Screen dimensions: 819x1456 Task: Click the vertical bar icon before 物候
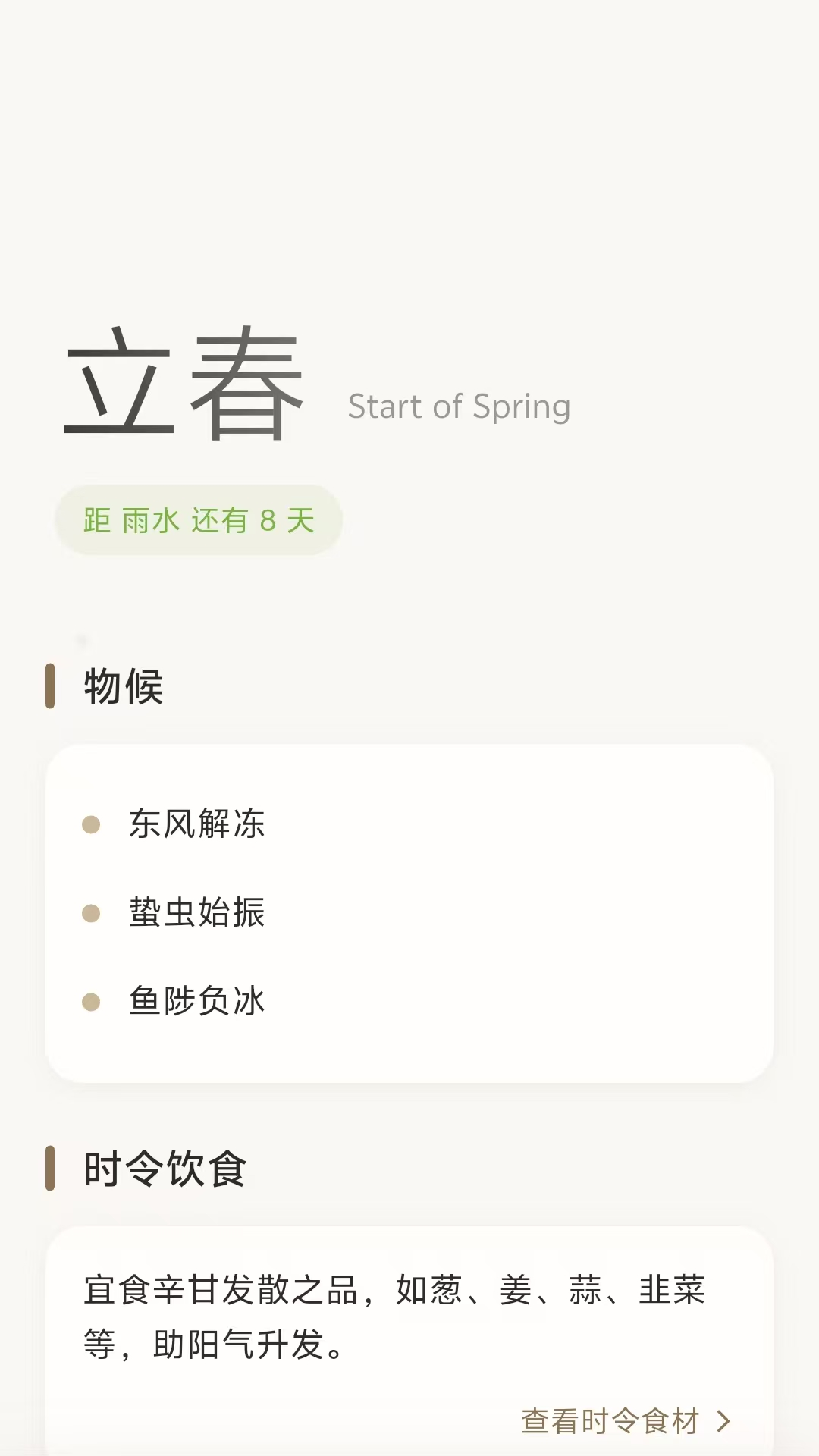51,687
